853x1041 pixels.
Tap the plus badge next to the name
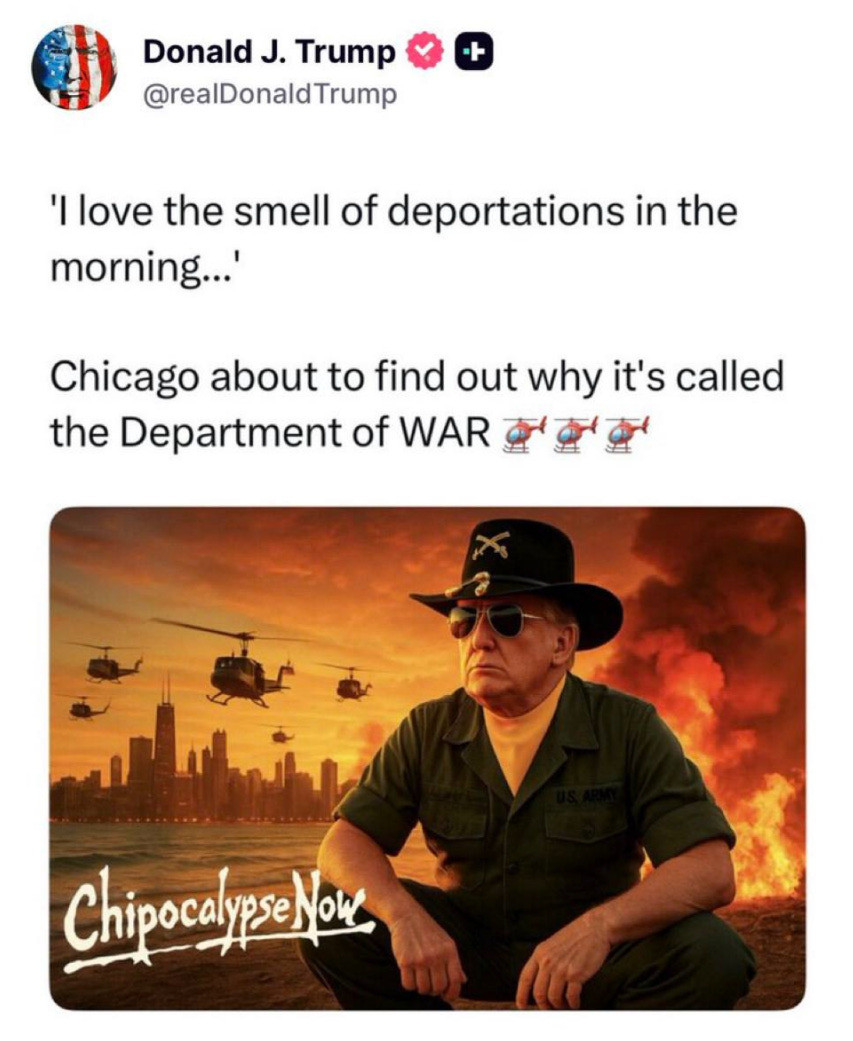[472, 52]
